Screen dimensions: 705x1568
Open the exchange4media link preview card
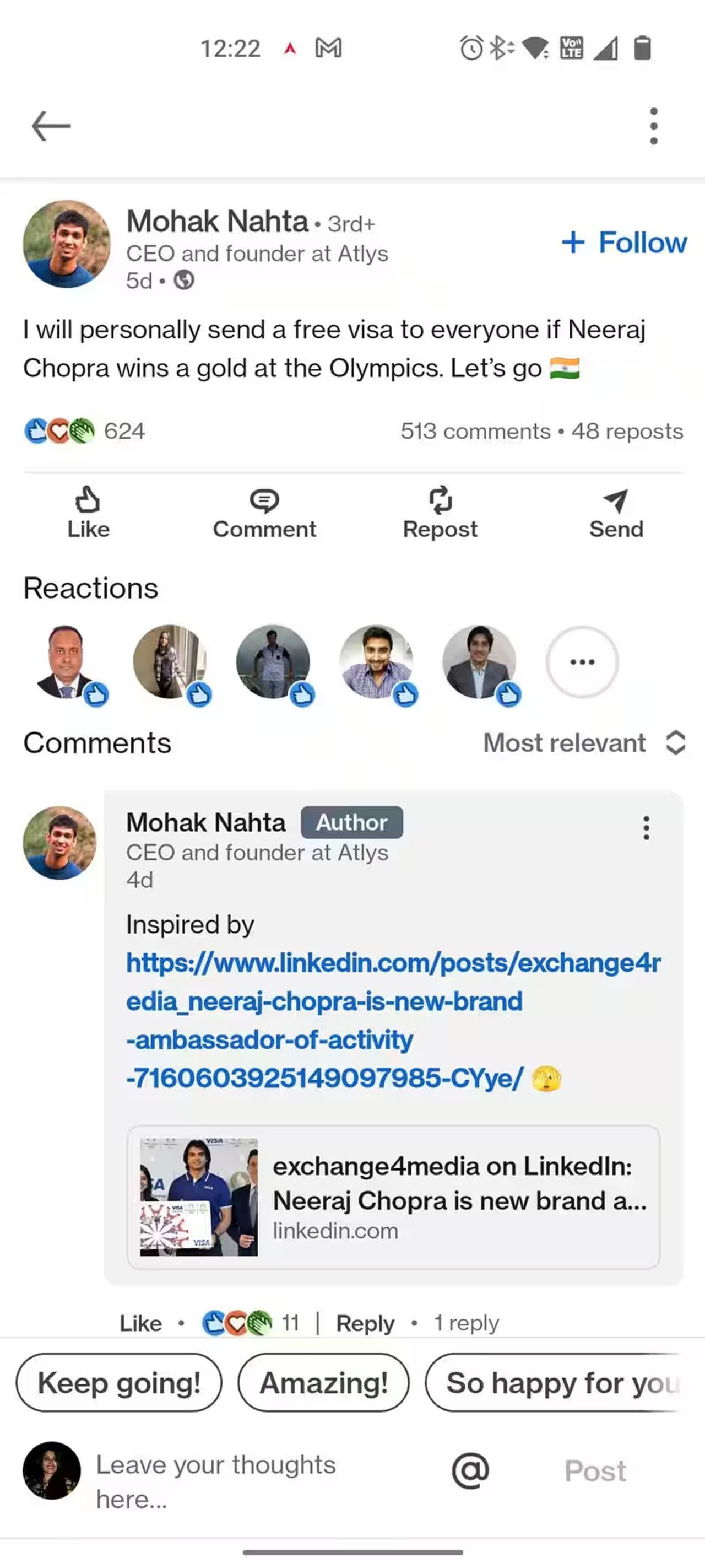coord(393,1197)
